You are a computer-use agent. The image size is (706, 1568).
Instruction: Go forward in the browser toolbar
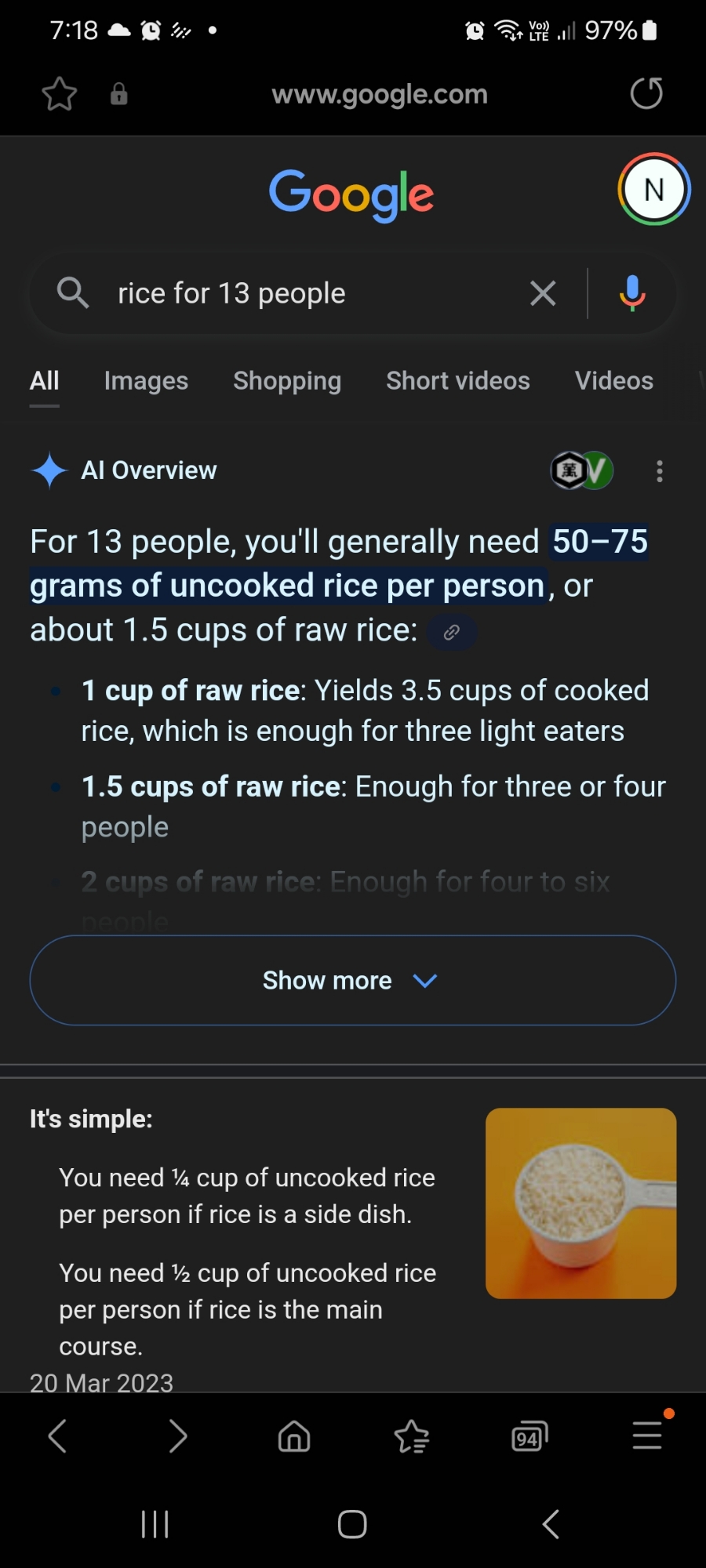(x=178, y=1436)
